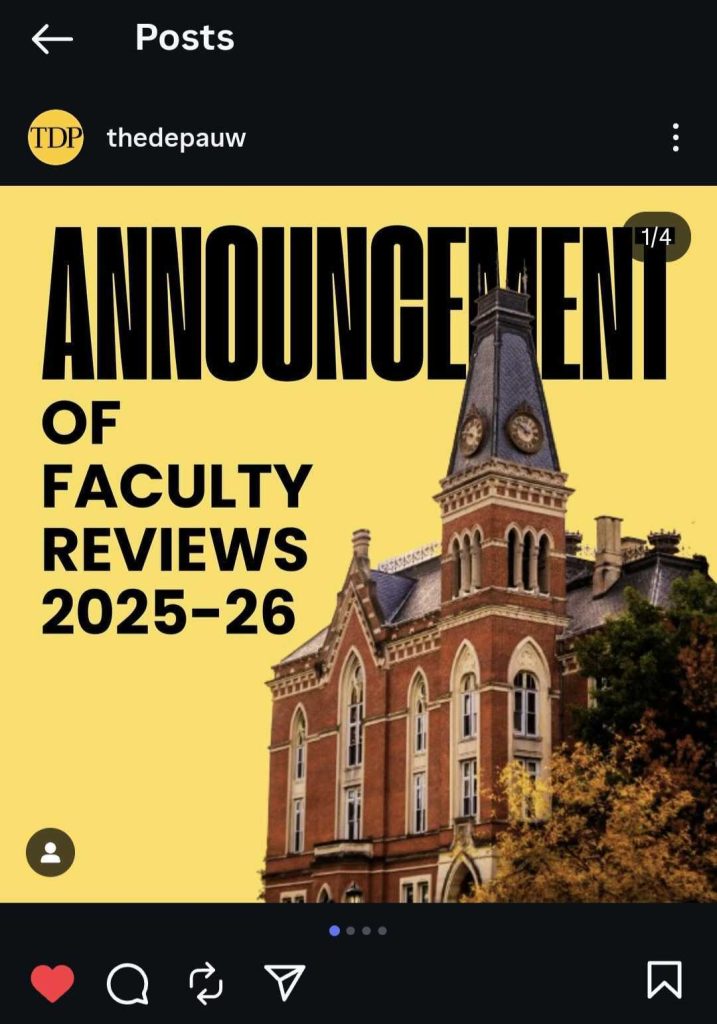Open comments on this post
Screen dimensions: 717x1024
click(x=128, y=983)
